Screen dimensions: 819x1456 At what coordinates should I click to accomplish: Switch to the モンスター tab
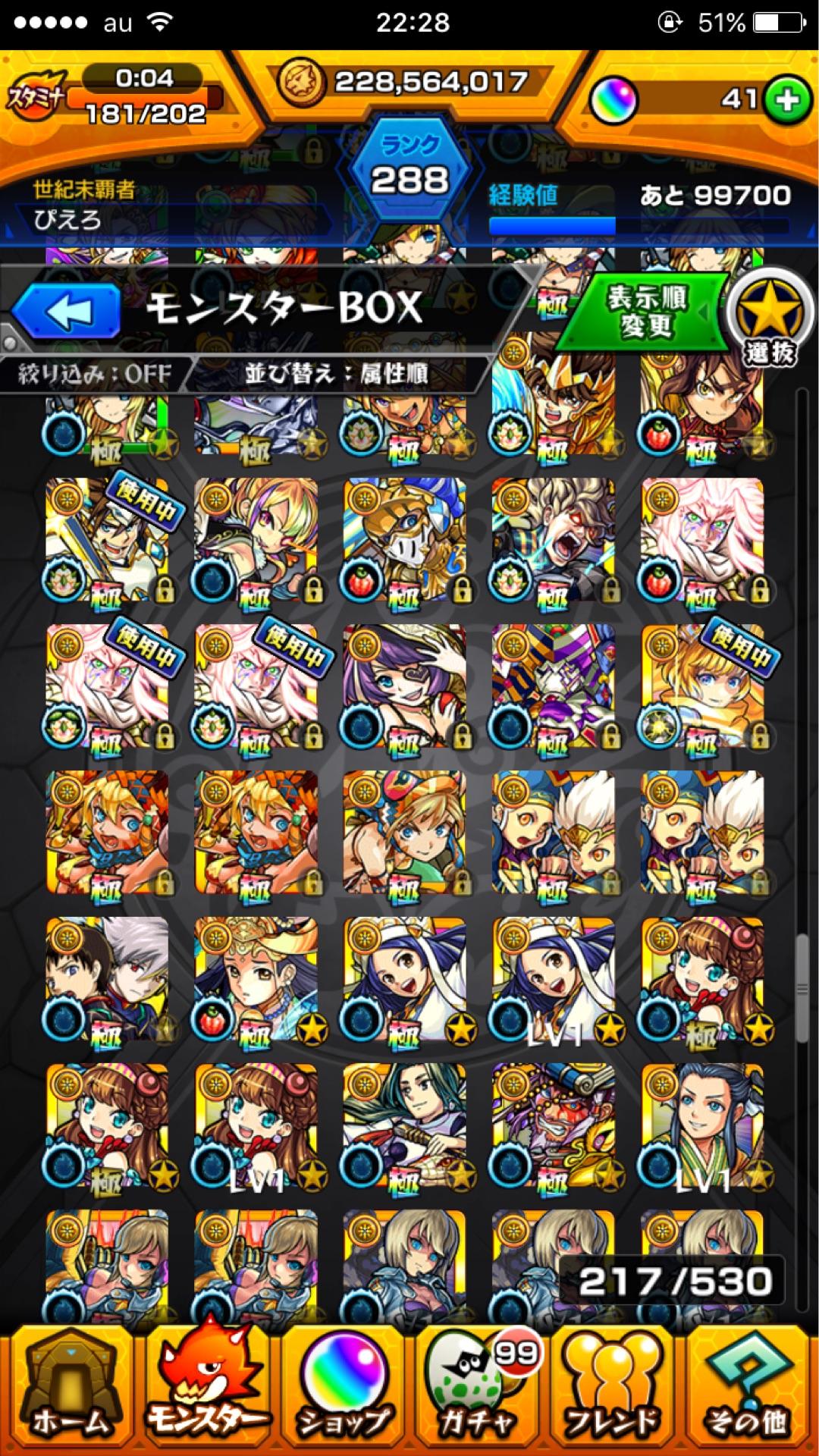206,1392
